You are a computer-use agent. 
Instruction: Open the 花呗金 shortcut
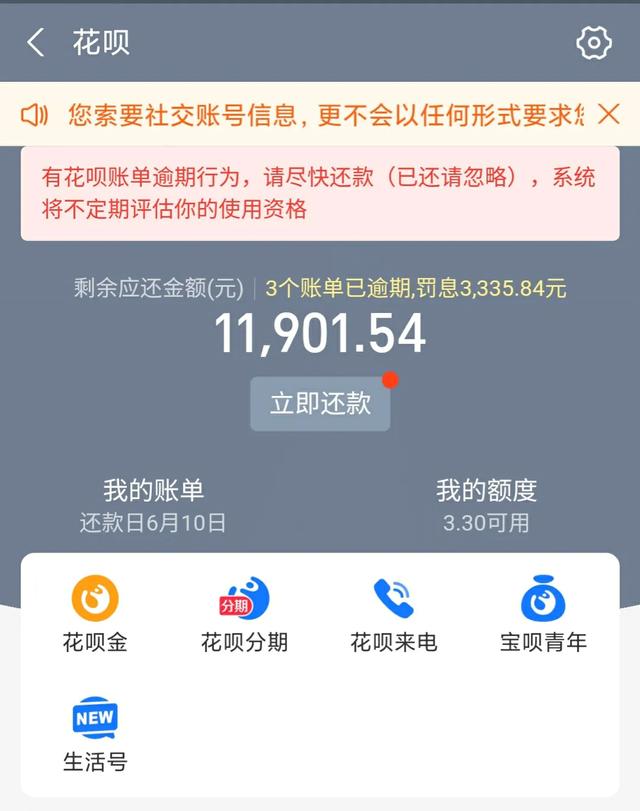[95, 614]
